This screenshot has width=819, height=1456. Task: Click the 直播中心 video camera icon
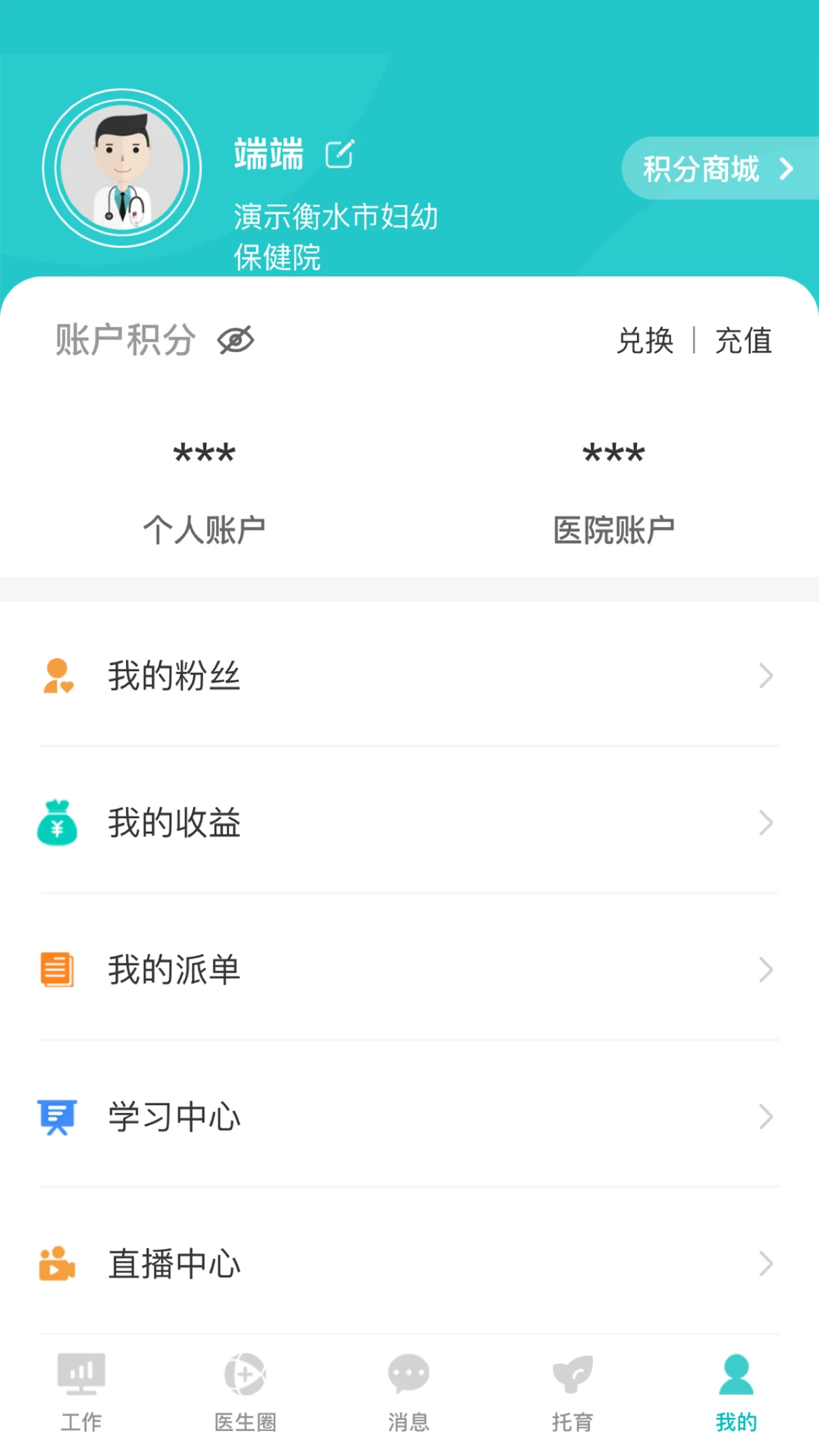pos(57,1263)
